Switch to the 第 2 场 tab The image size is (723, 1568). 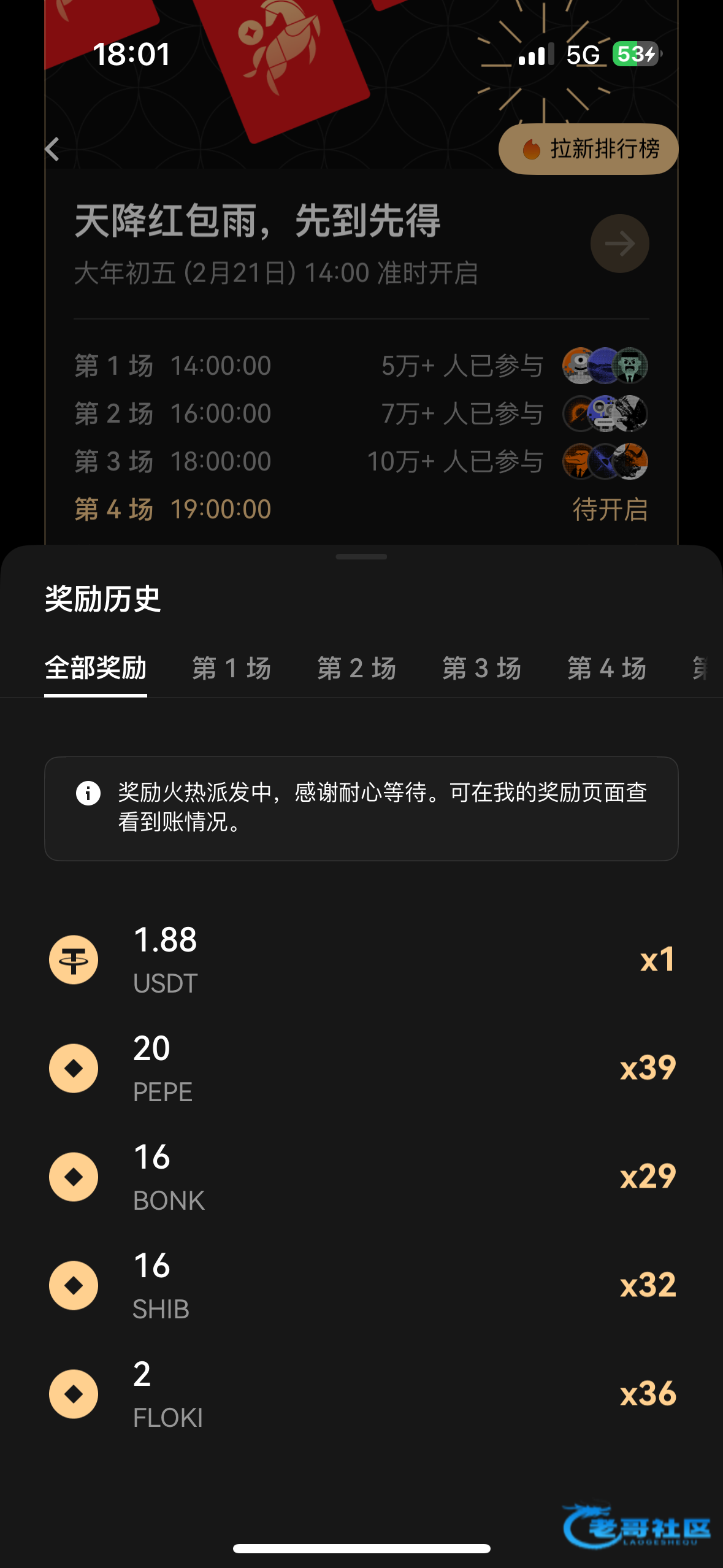pos(357,668)
